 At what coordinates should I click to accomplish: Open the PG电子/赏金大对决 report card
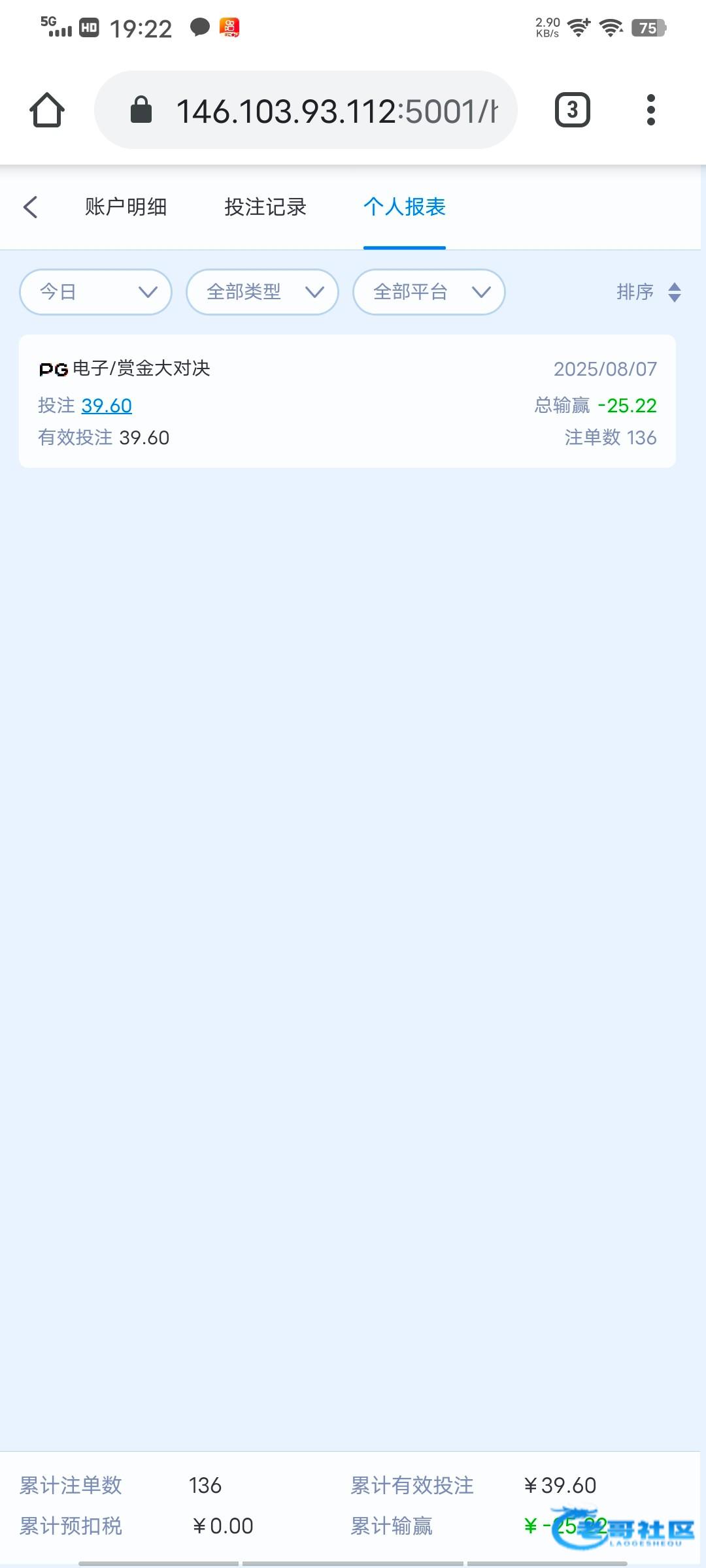(347, 401)
